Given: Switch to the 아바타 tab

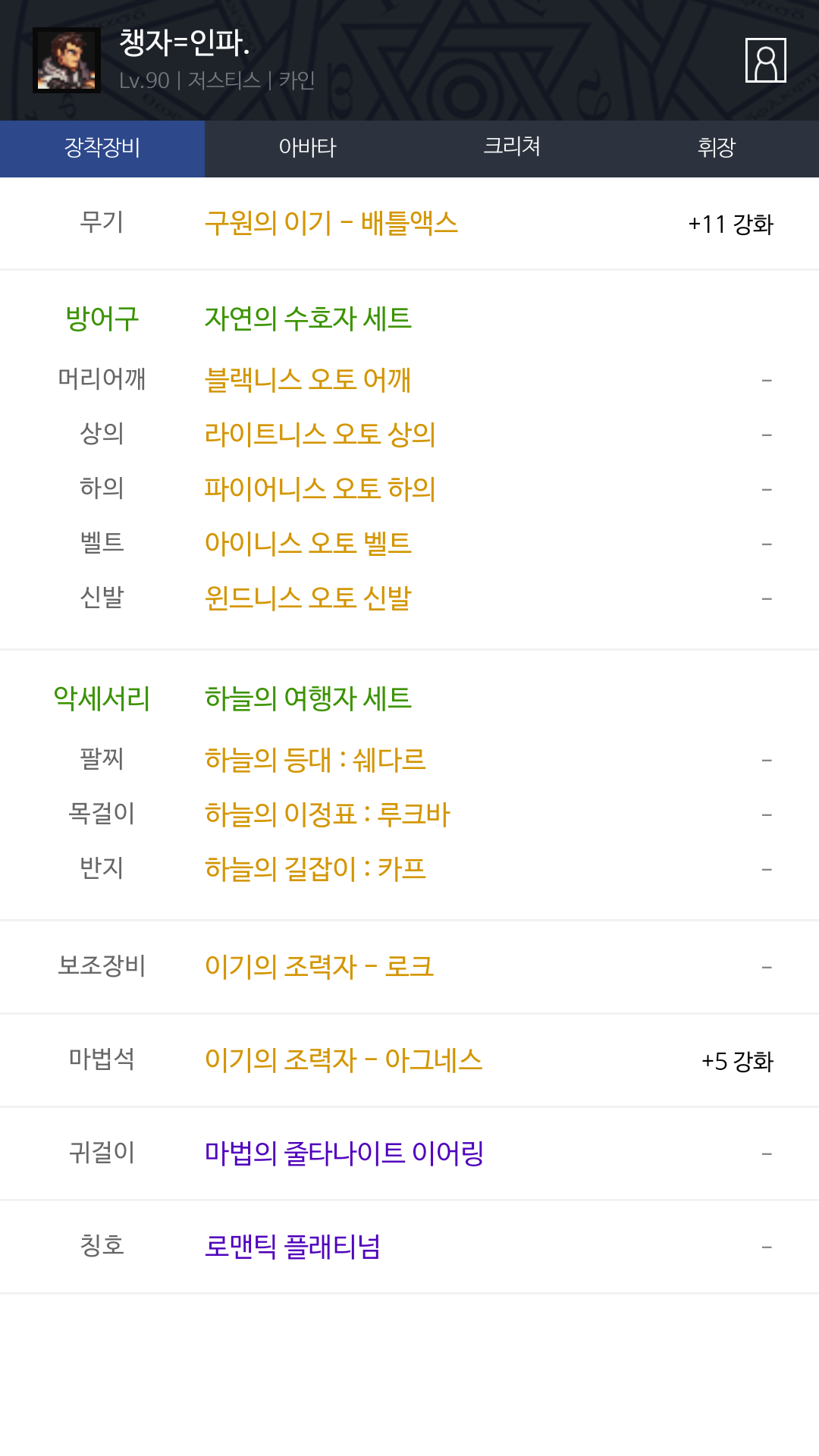Looking at the screenshot, I should 307,149.
